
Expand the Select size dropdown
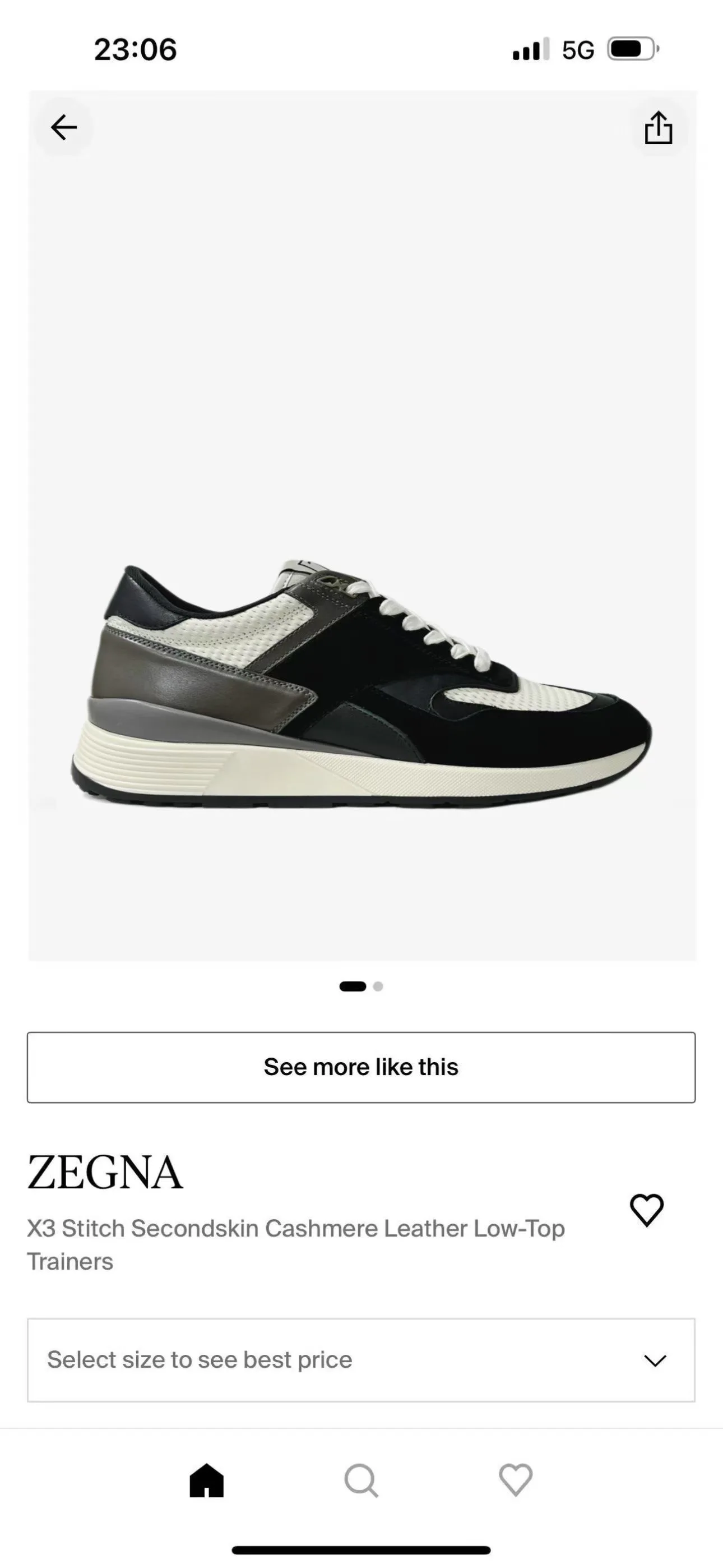pyautogui.click(x=361, y=1360)
